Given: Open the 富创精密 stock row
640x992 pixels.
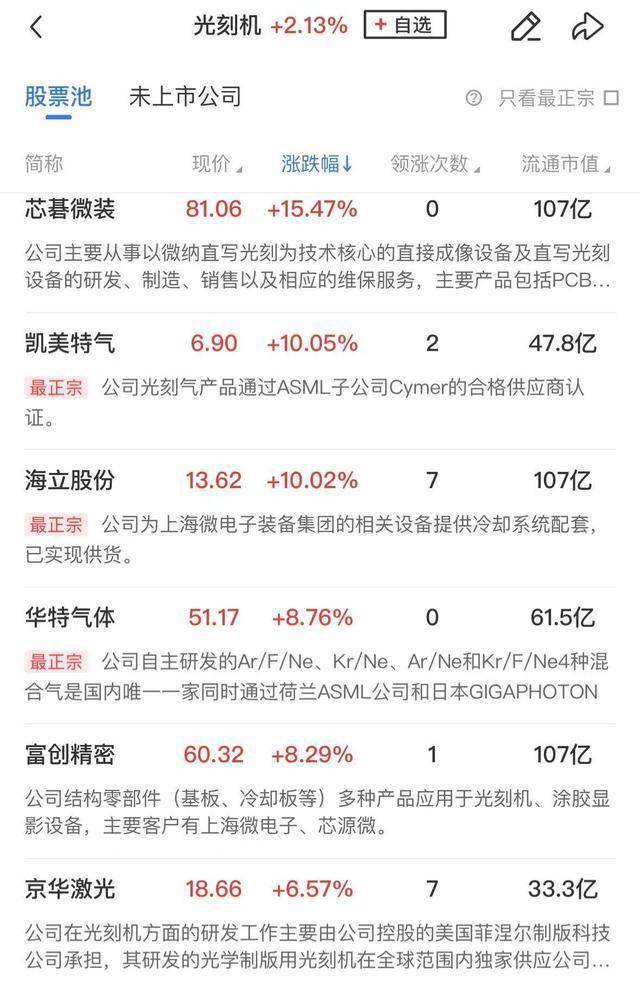Looking at the screenshot, I should 70,753.
